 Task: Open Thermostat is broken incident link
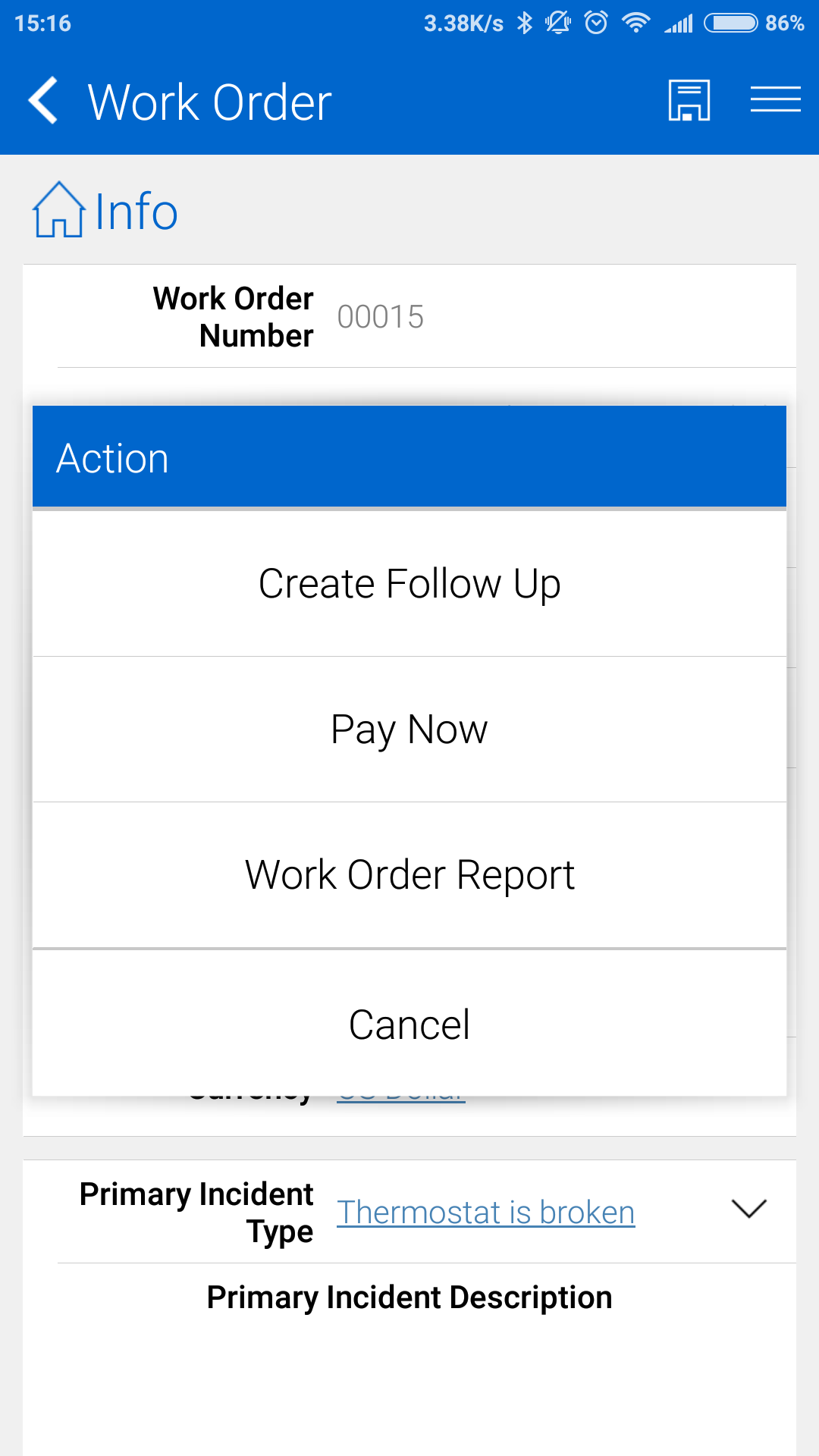pyautogui.click(x=485, y=1212)
